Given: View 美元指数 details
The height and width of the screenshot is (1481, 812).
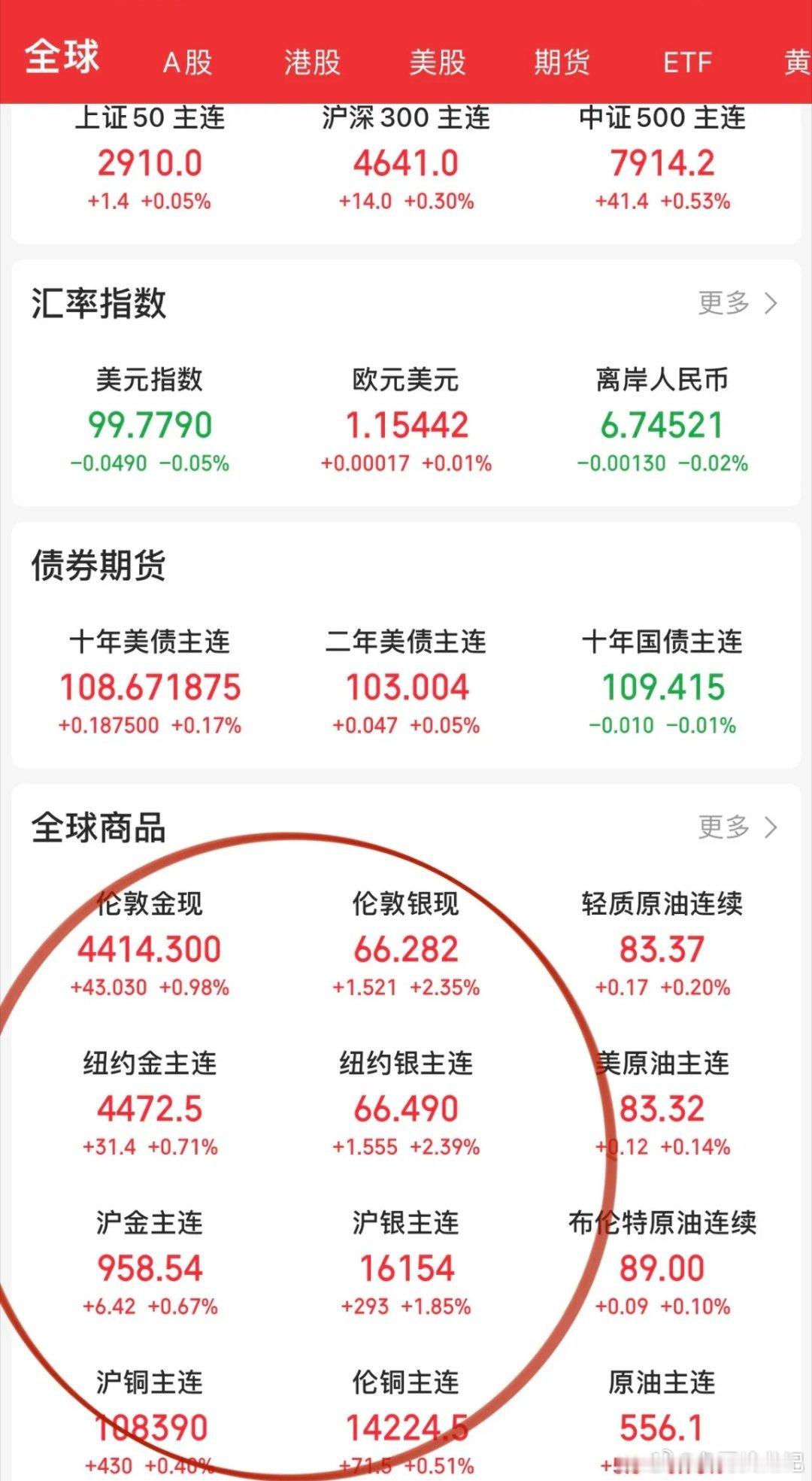Looking at the screenshot, I should 150,420.
